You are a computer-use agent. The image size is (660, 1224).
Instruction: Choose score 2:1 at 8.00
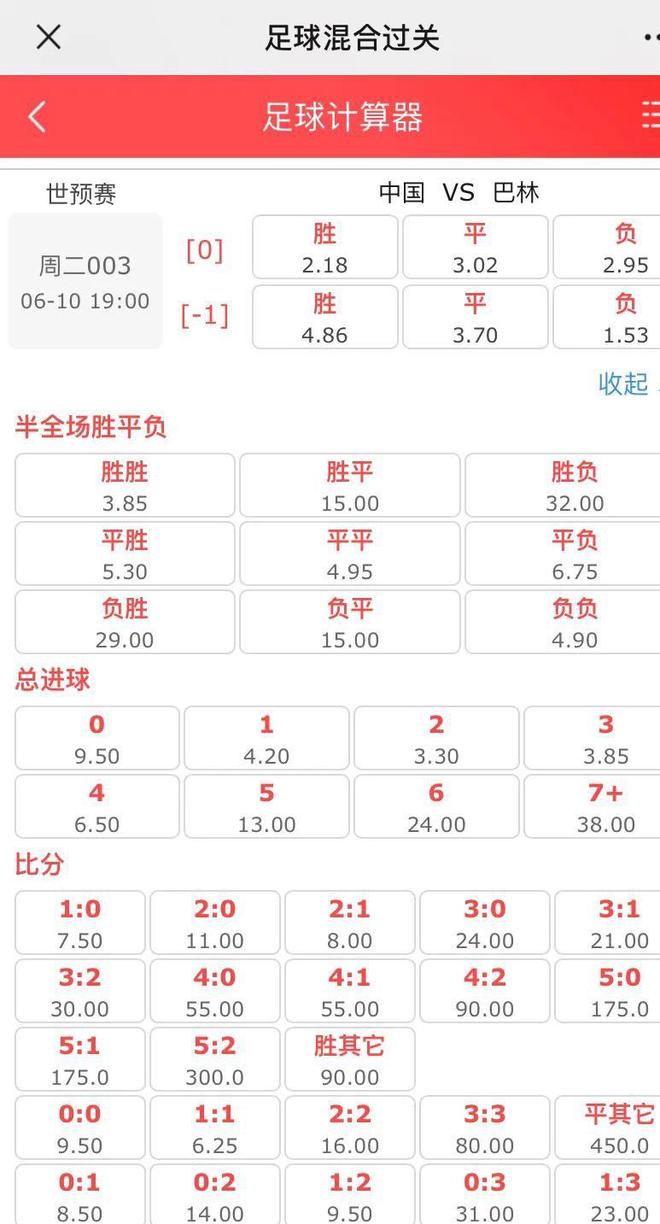[350, 924]
